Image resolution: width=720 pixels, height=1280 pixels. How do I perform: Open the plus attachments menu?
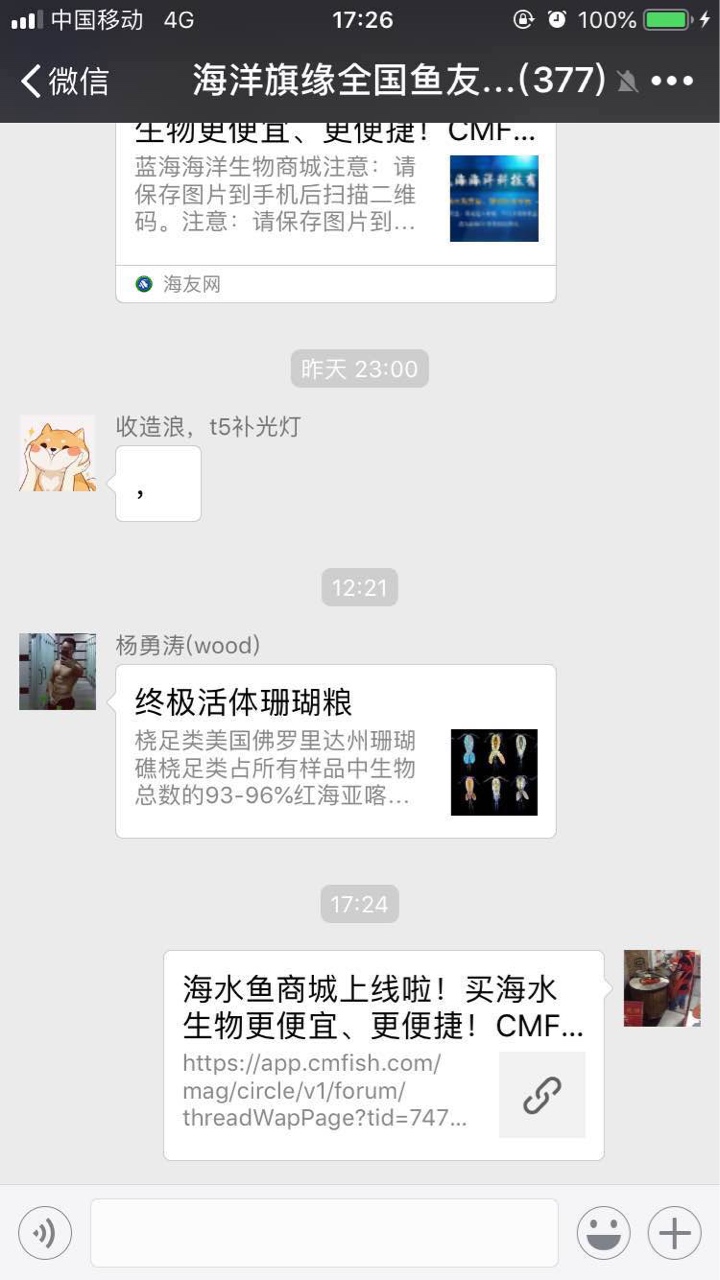pyautogui.click(x=674, y=1233)
